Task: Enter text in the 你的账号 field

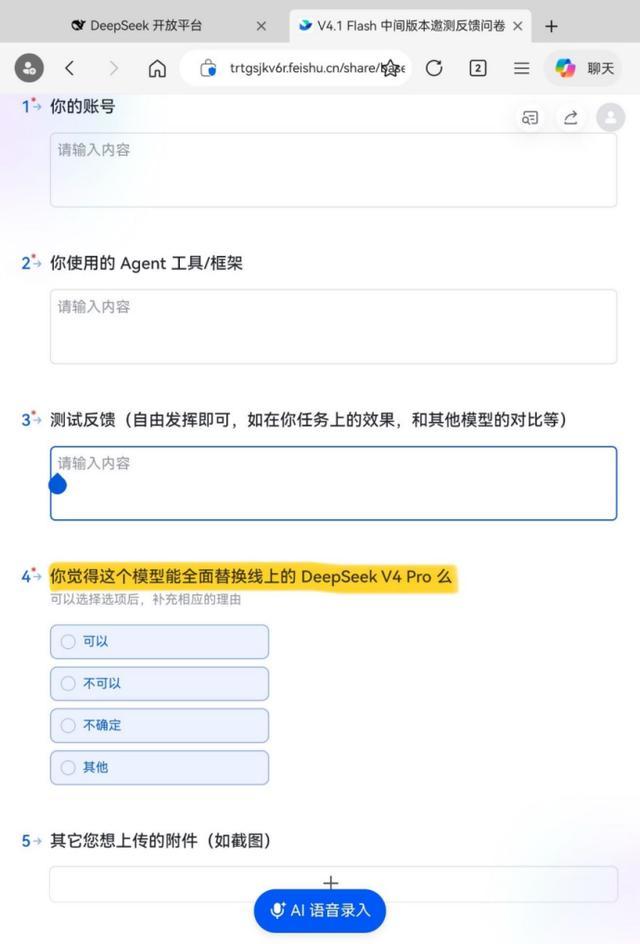Action: [x=334, y=170]
